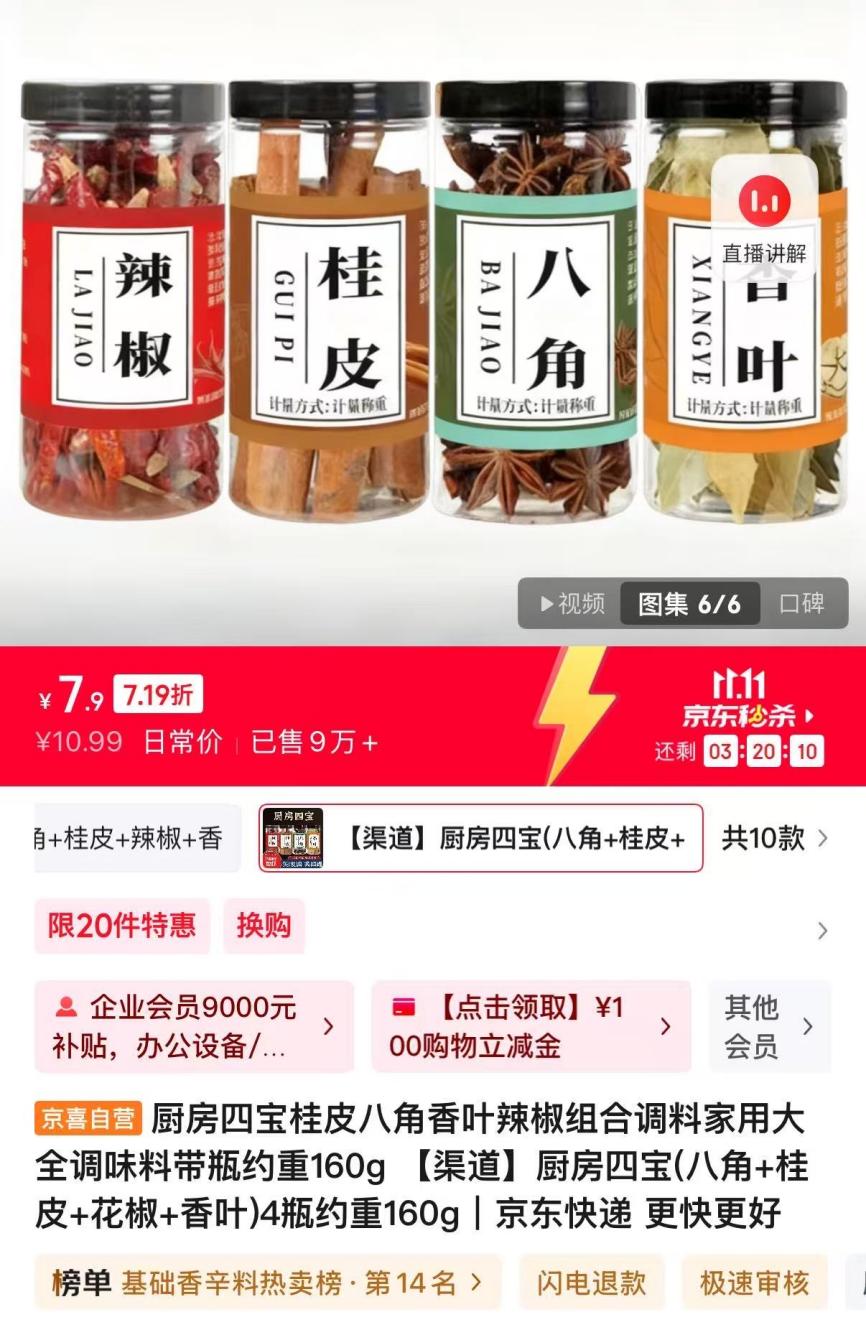
Task: Select the 图集 gallery tab
Action: click(690, 603)
